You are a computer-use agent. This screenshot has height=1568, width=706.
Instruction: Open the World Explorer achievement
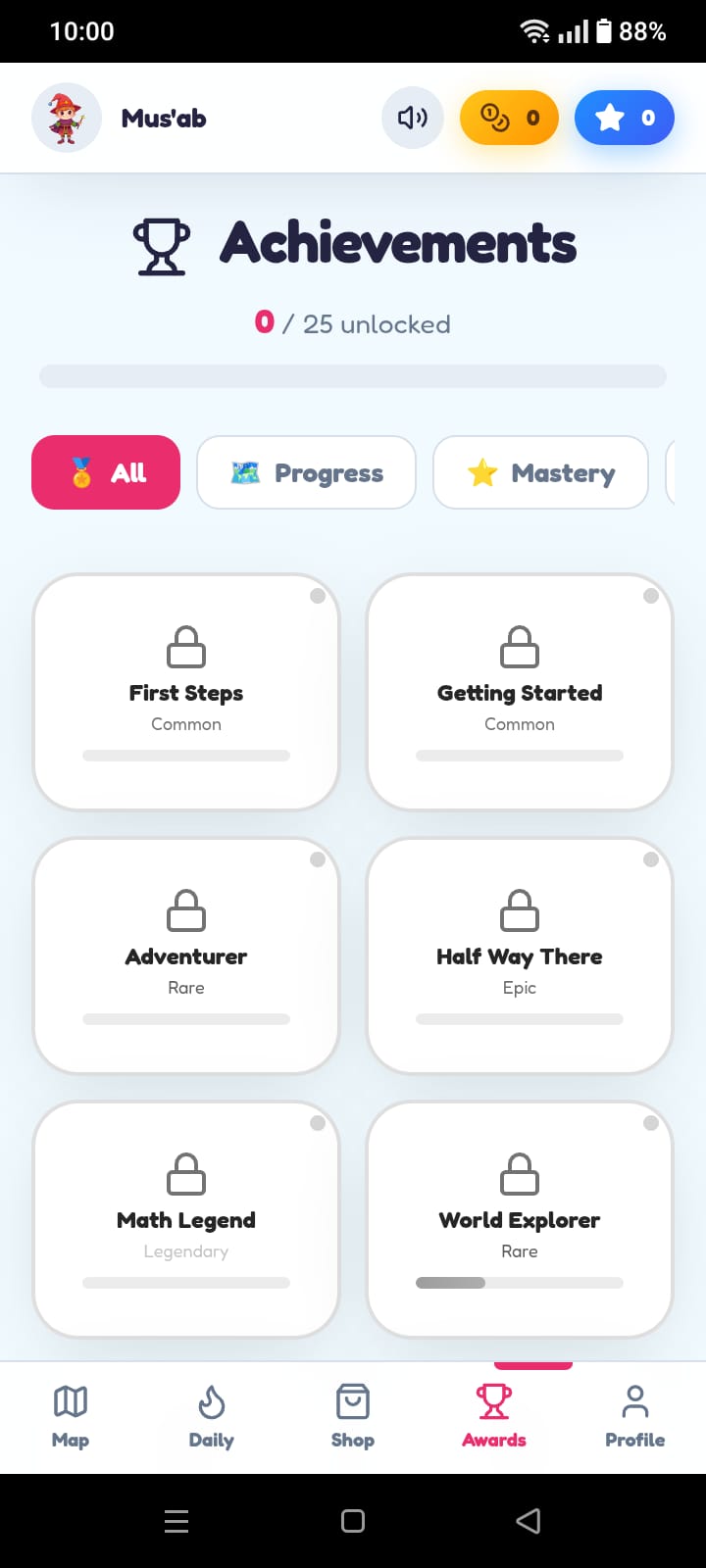(519, 1218)
